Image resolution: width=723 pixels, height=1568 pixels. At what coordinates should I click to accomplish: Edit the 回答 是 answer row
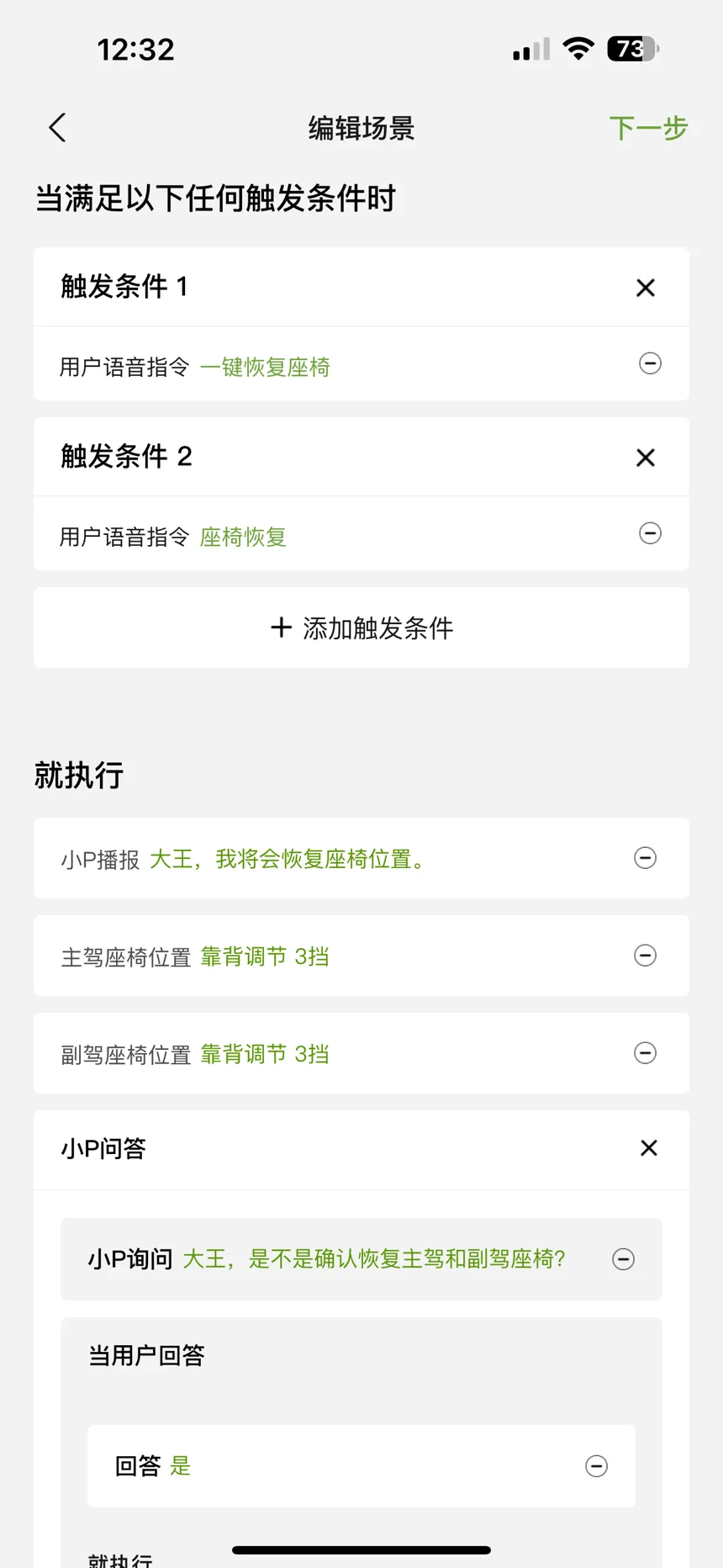(x=361, y=1466)
